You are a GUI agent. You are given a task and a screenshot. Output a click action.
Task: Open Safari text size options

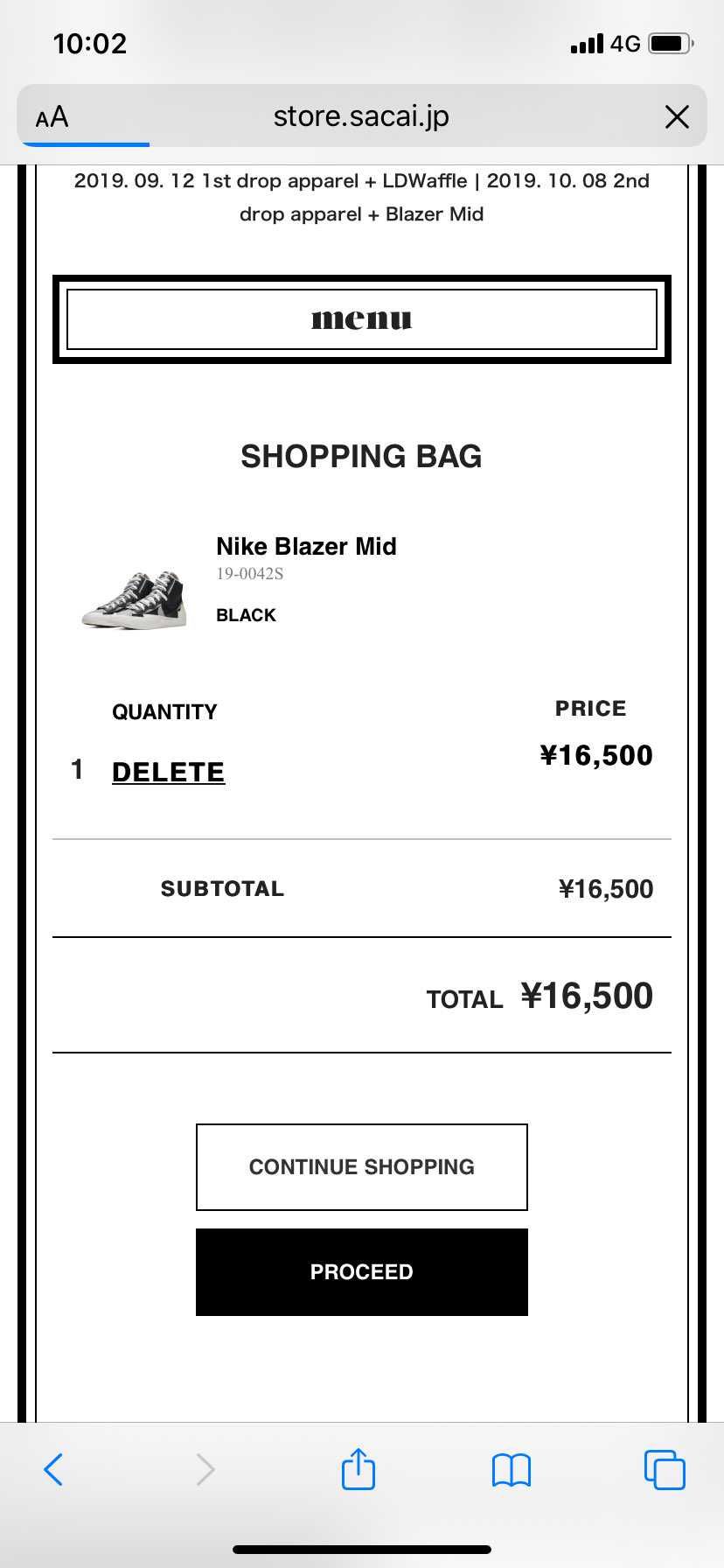click(52, 116)
